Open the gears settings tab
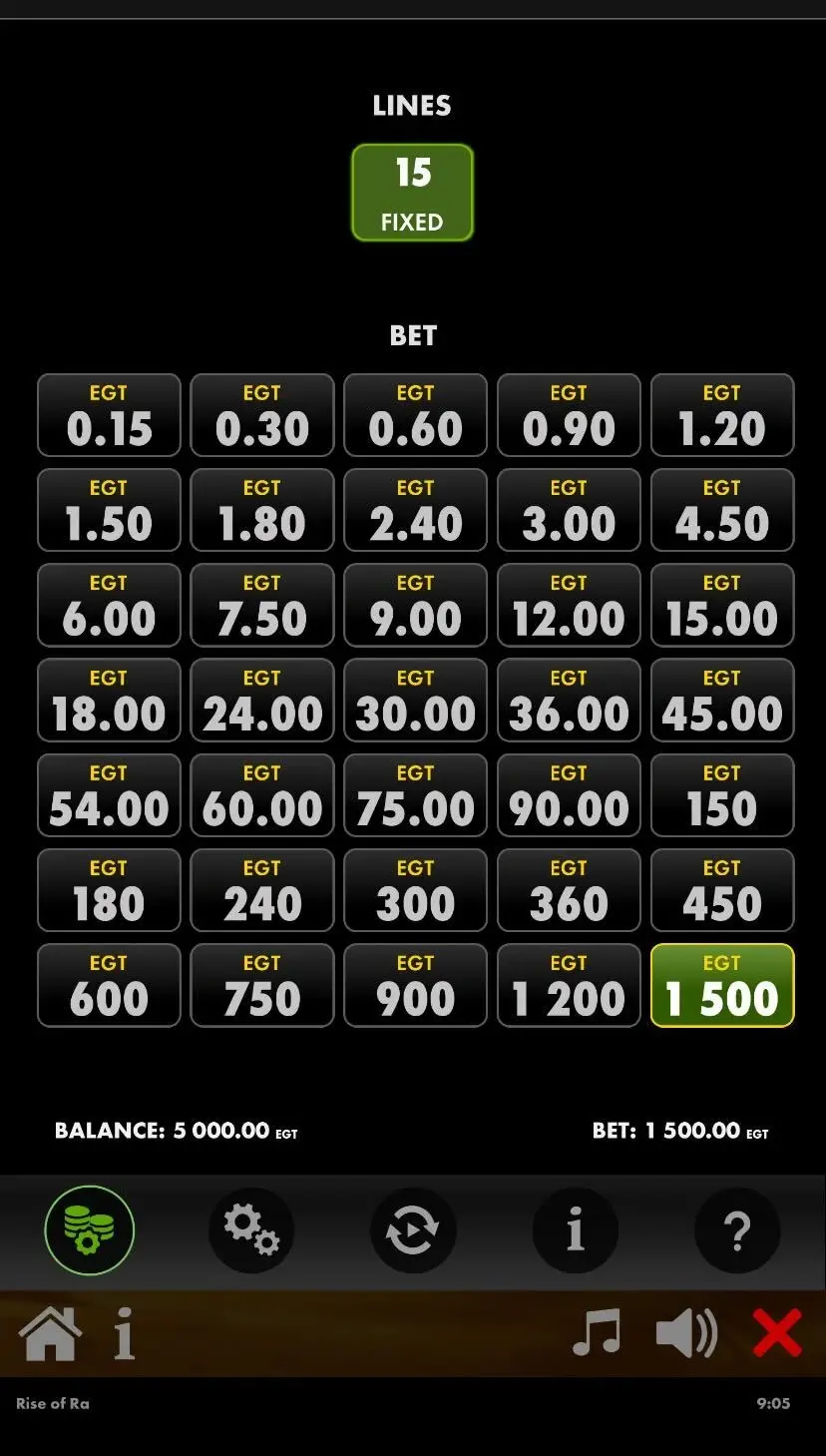 [x=251, y=1230]
